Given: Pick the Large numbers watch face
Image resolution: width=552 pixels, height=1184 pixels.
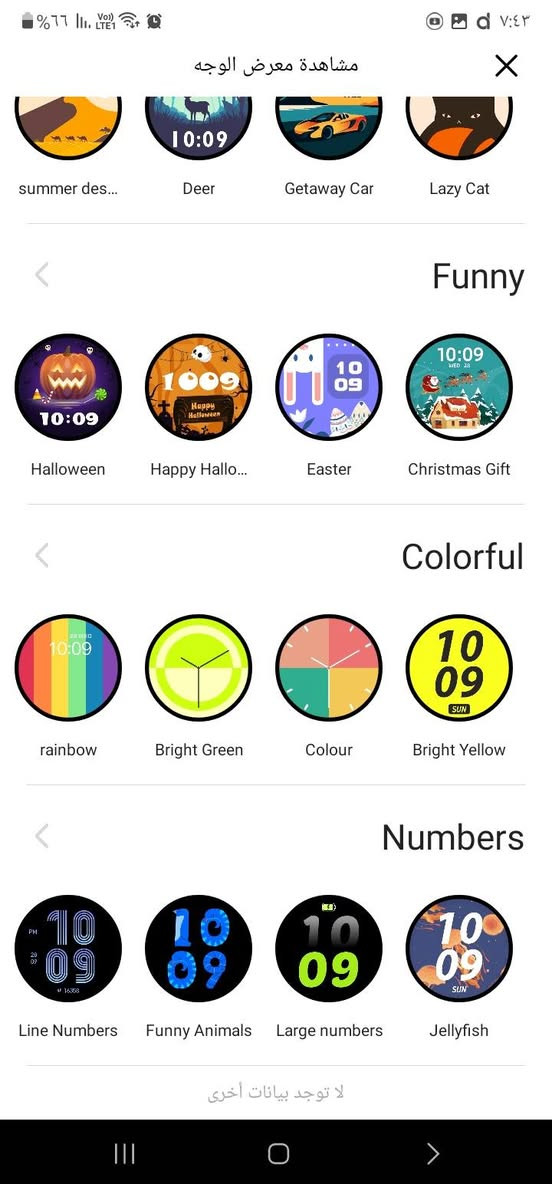Looking at the screenshot, I should (329, 948).
